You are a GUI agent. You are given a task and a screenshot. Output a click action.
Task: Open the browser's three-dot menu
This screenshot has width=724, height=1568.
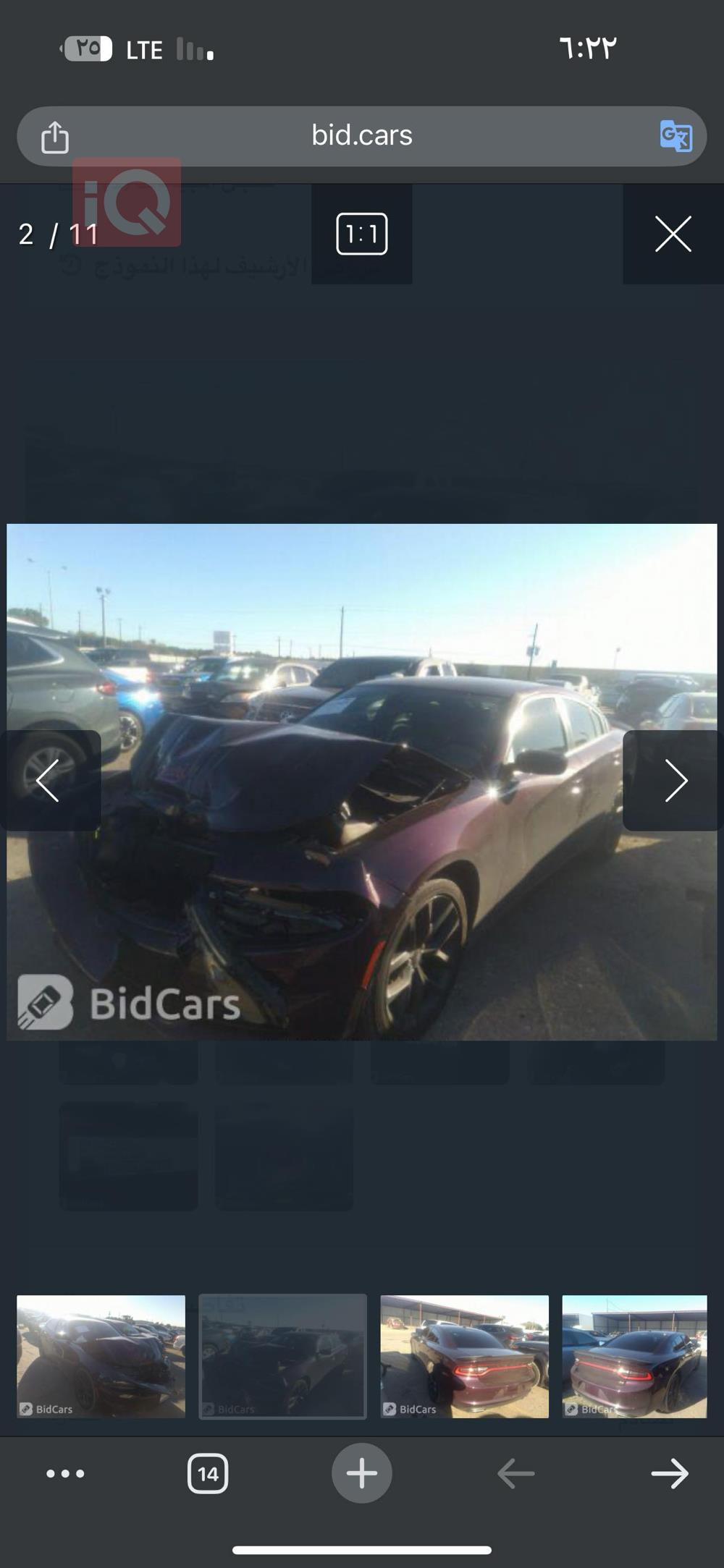pos(65,1473)
